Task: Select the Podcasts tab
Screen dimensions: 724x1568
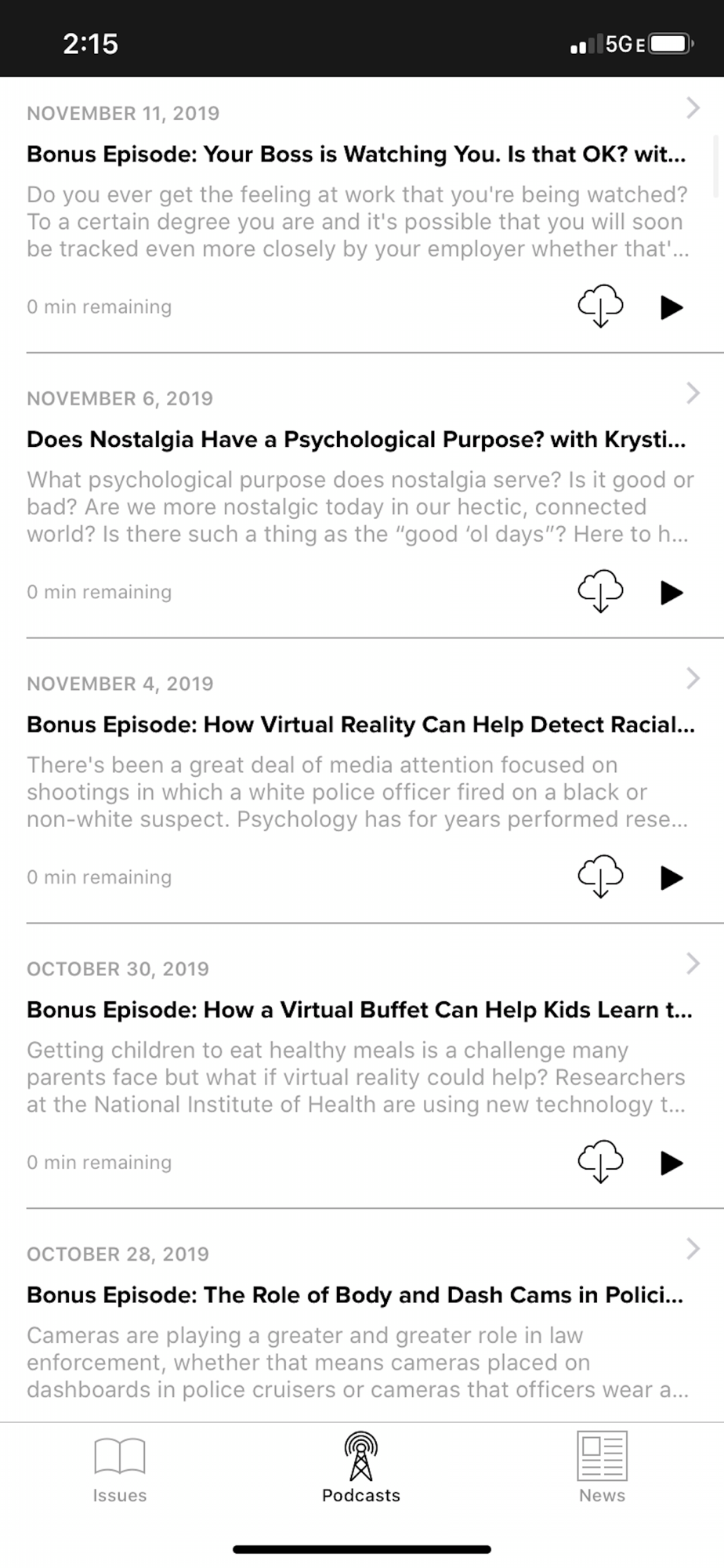Action: (361, 1468)
